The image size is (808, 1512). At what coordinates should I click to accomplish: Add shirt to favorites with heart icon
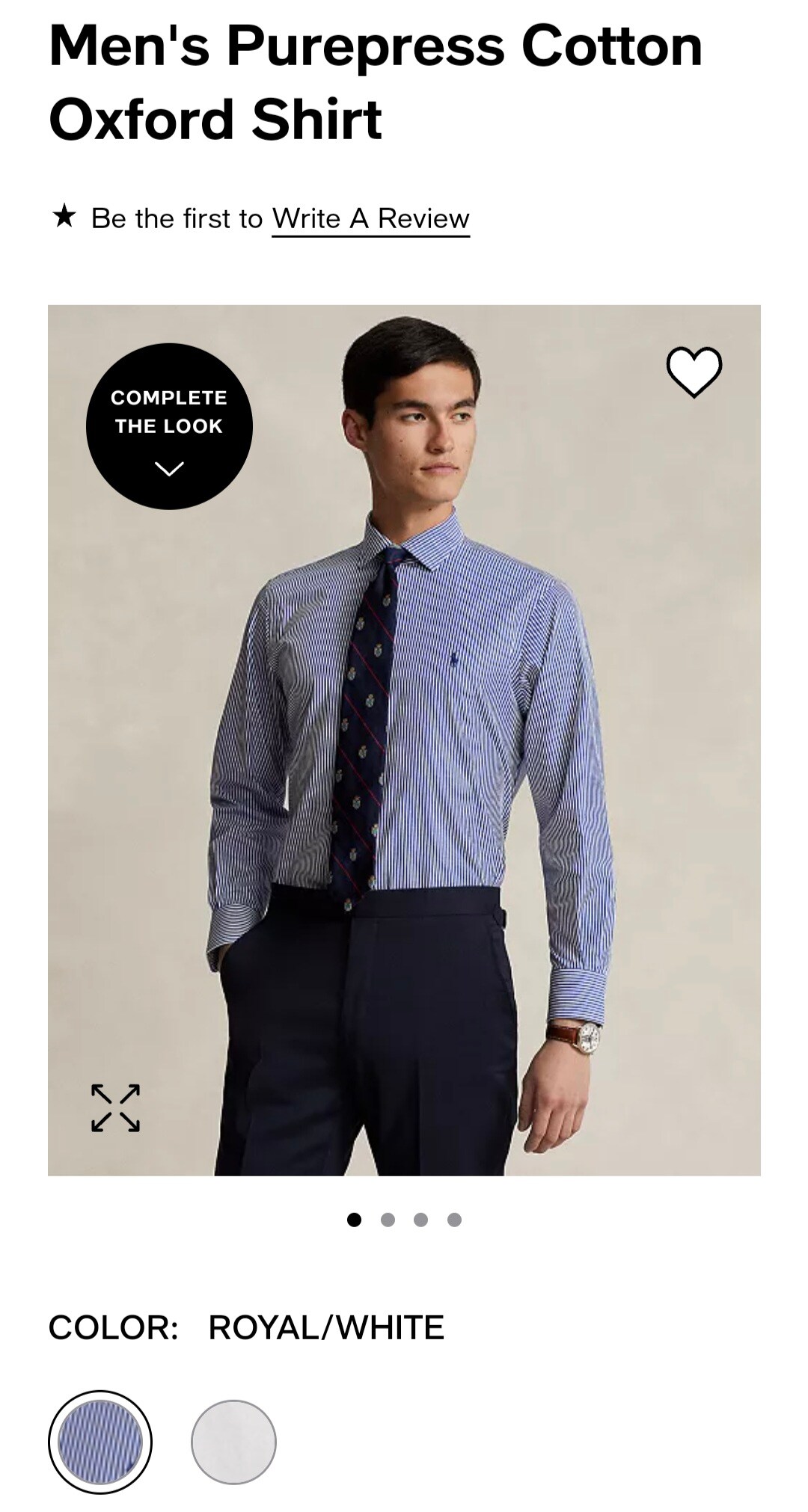coord(694,372)
